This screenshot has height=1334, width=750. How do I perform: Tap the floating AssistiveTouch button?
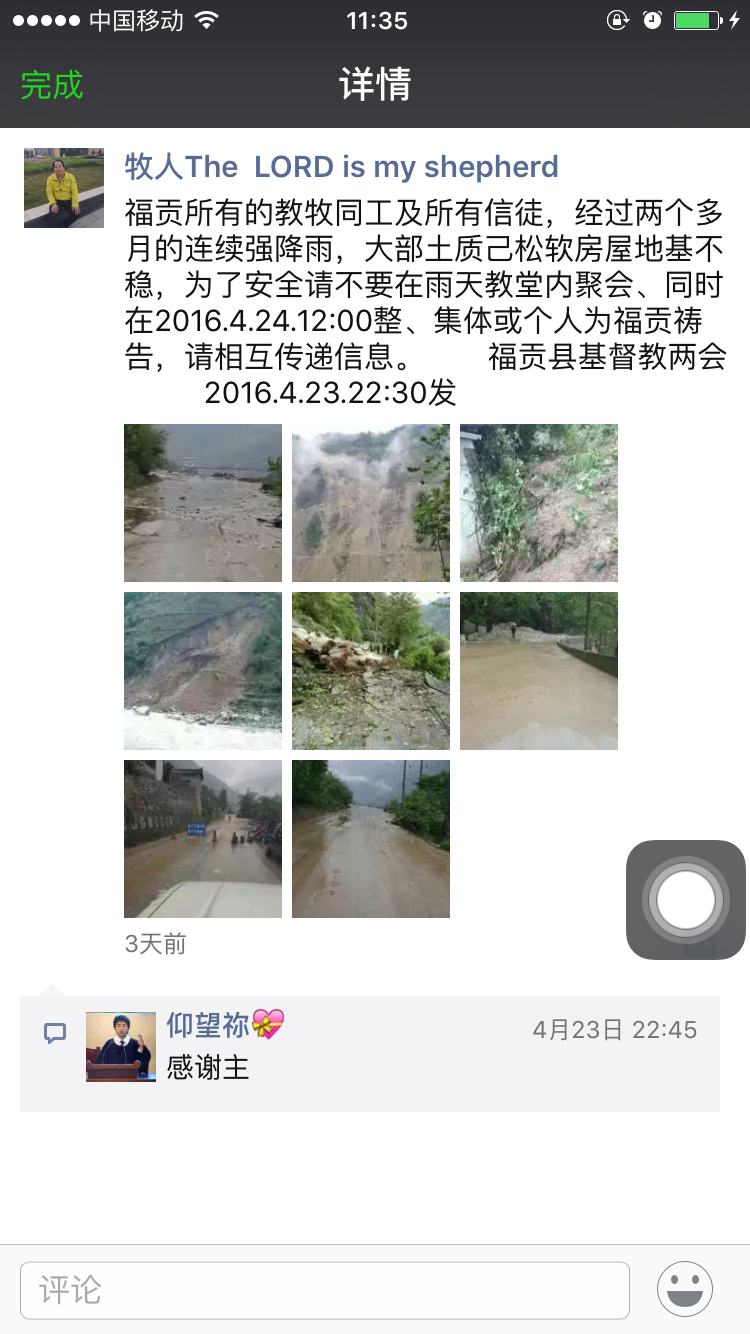tap(686, 900)
